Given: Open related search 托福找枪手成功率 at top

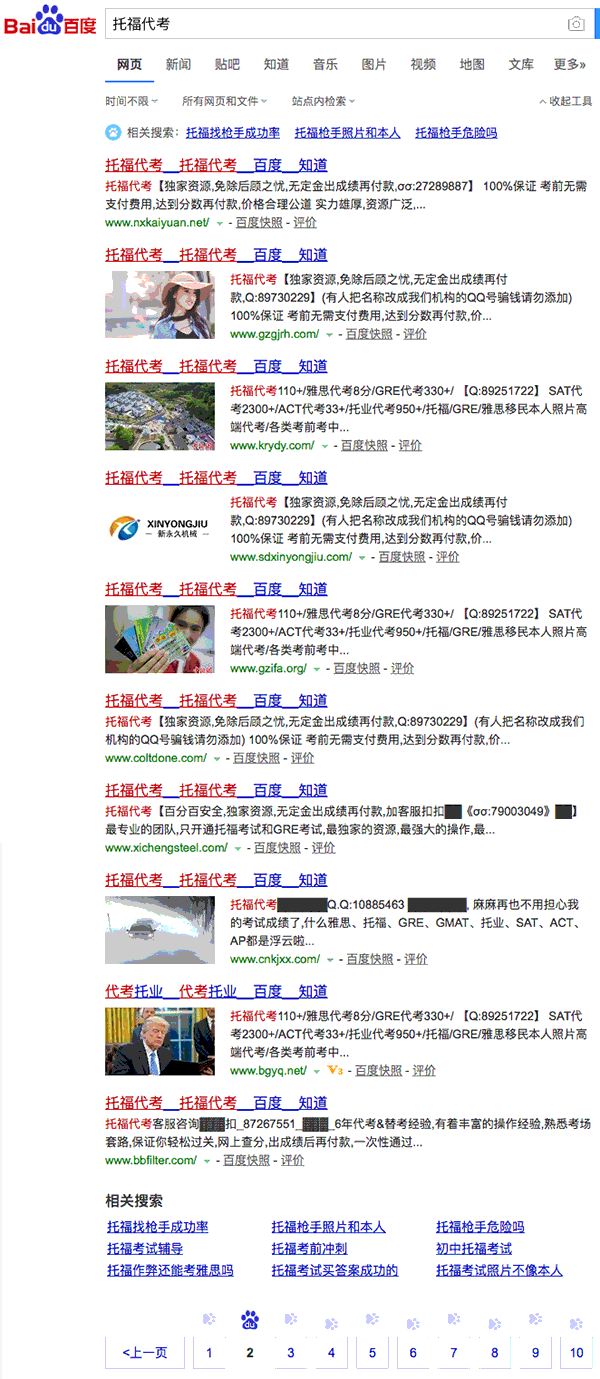Looking at the screenshot, I should [x=232, y=133].
